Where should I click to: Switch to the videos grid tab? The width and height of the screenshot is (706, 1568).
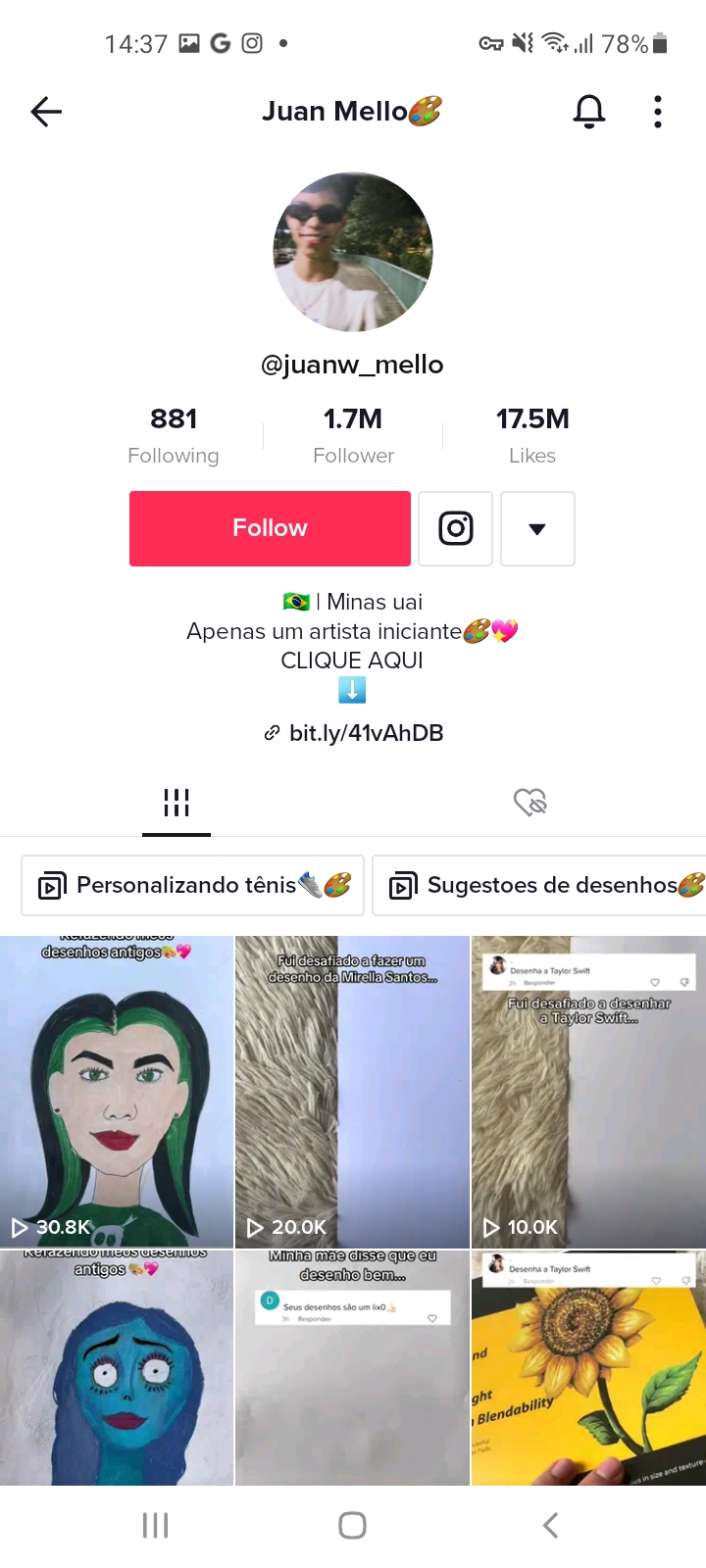coord(176,804)
